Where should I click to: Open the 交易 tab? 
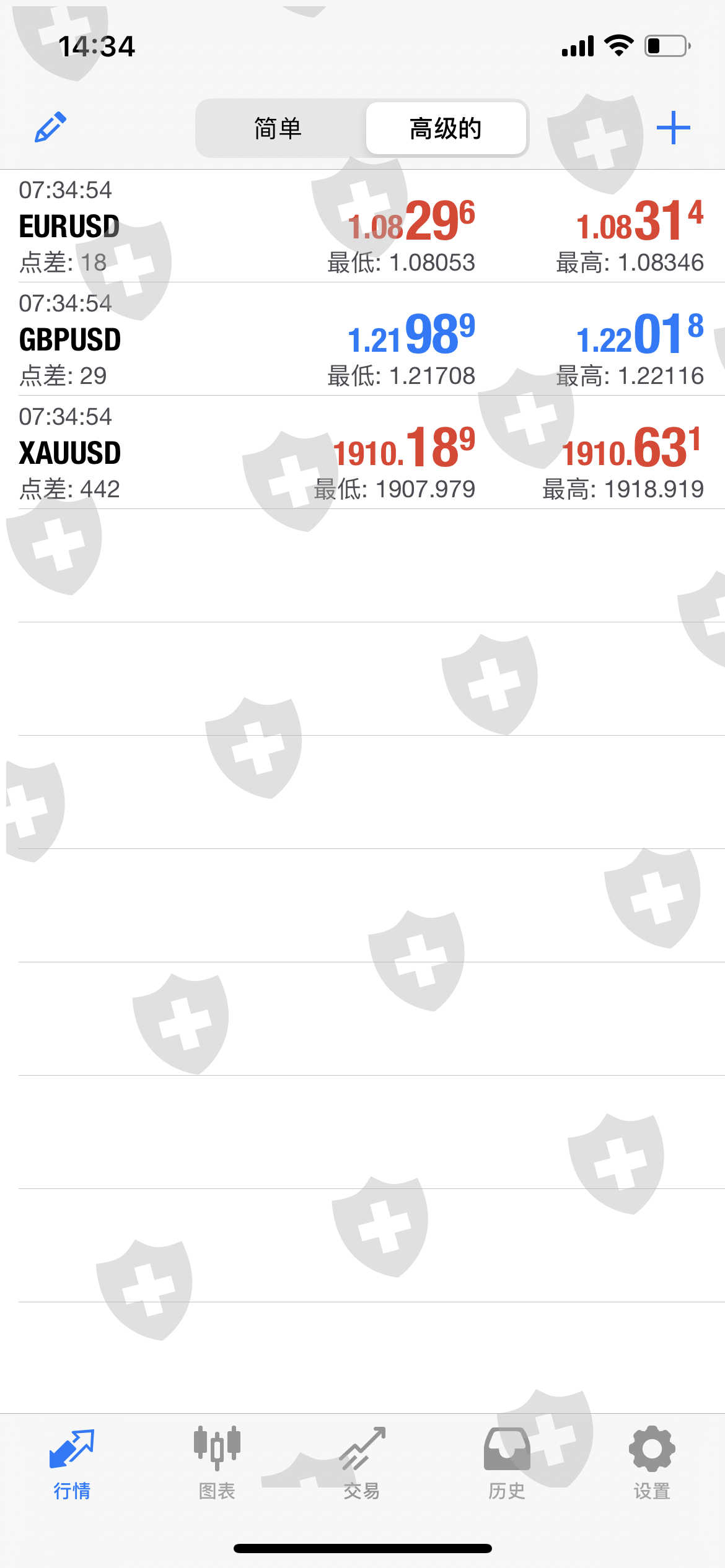pos(362,1465)
